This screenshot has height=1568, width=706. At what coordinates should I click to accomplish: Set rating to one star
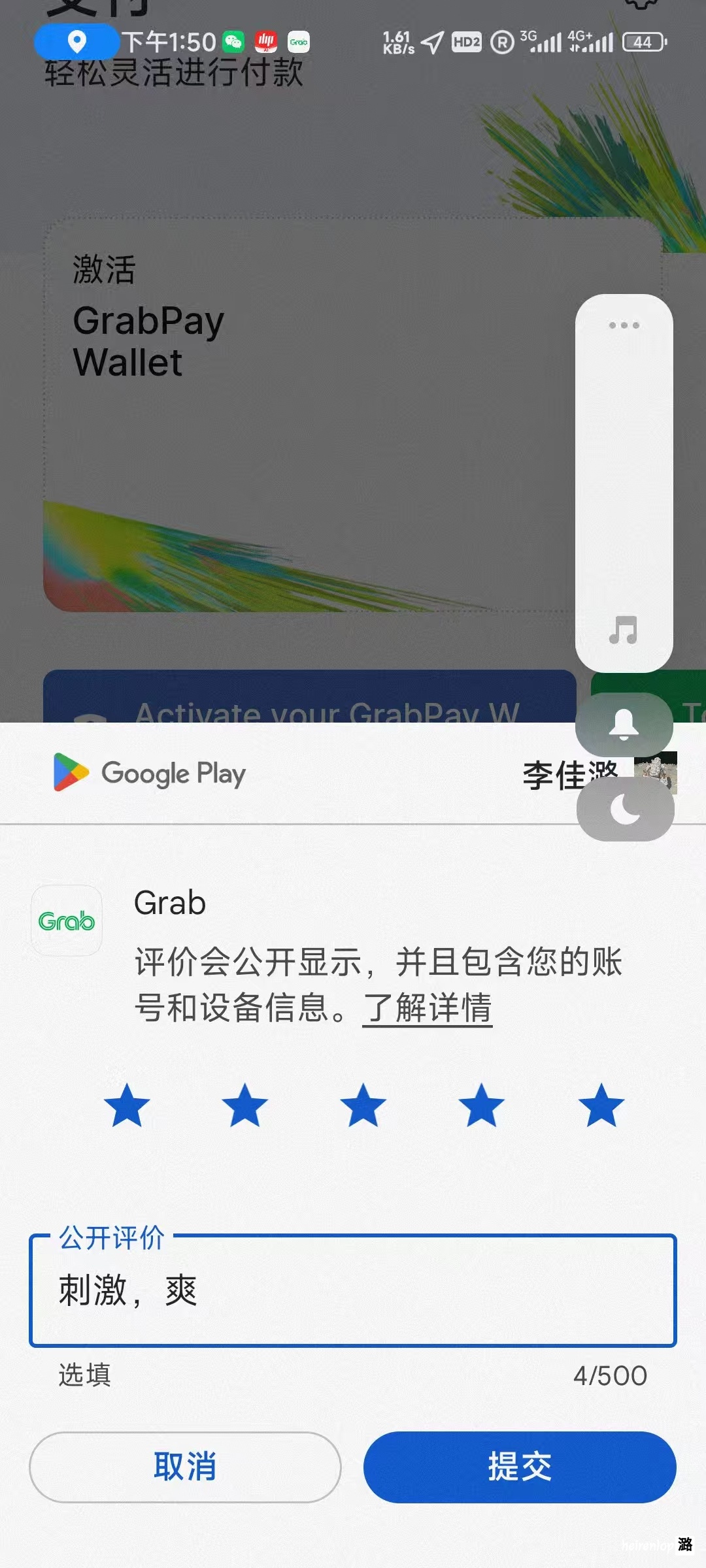tap(127, 1105)
